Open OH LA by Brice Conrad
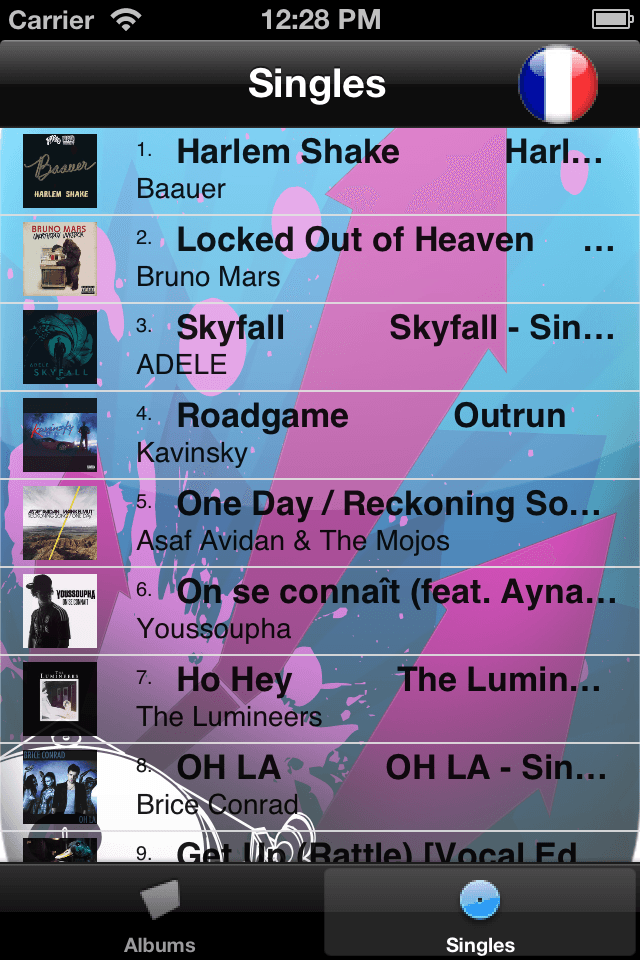 point(320,787)
